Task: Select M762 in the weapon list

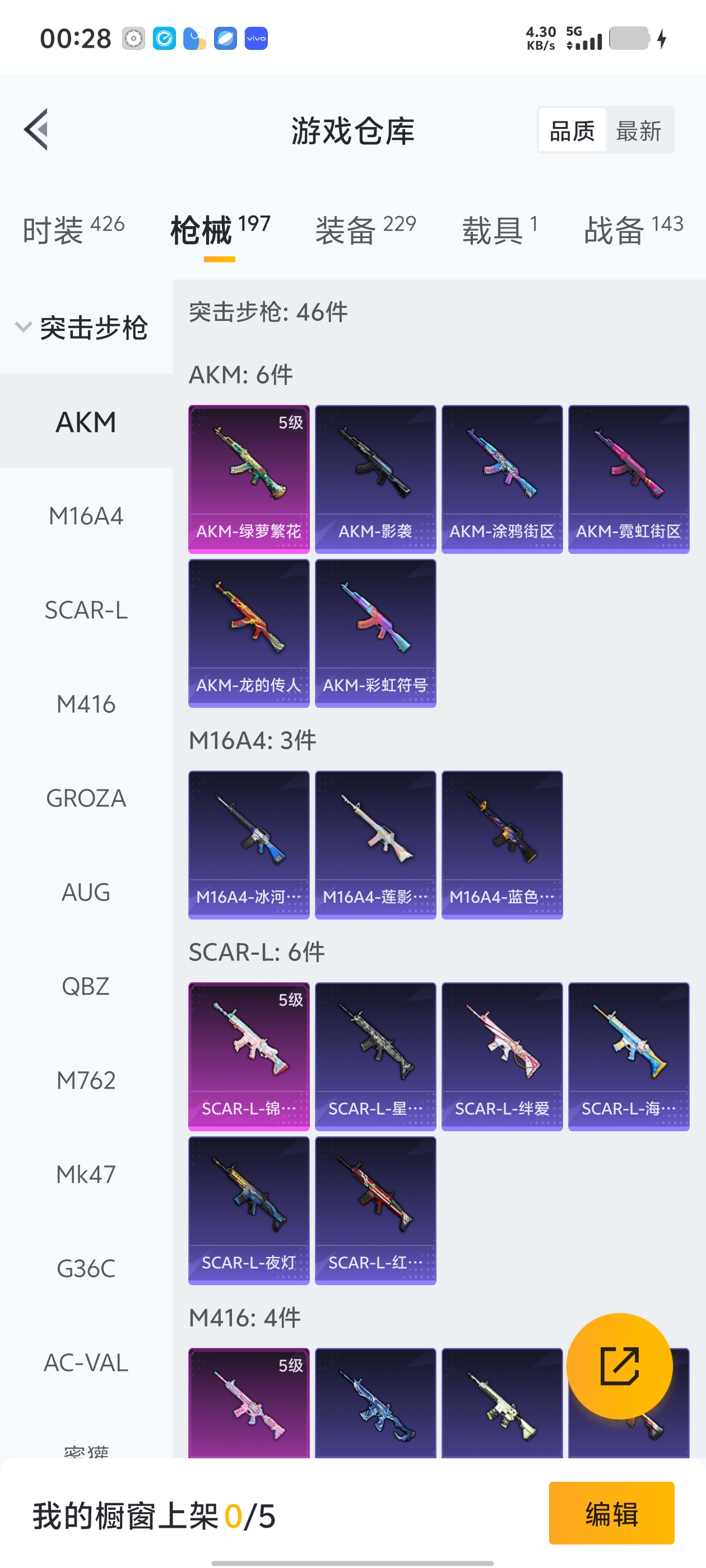Action: pyautogui.click(x=86, y=1080)
